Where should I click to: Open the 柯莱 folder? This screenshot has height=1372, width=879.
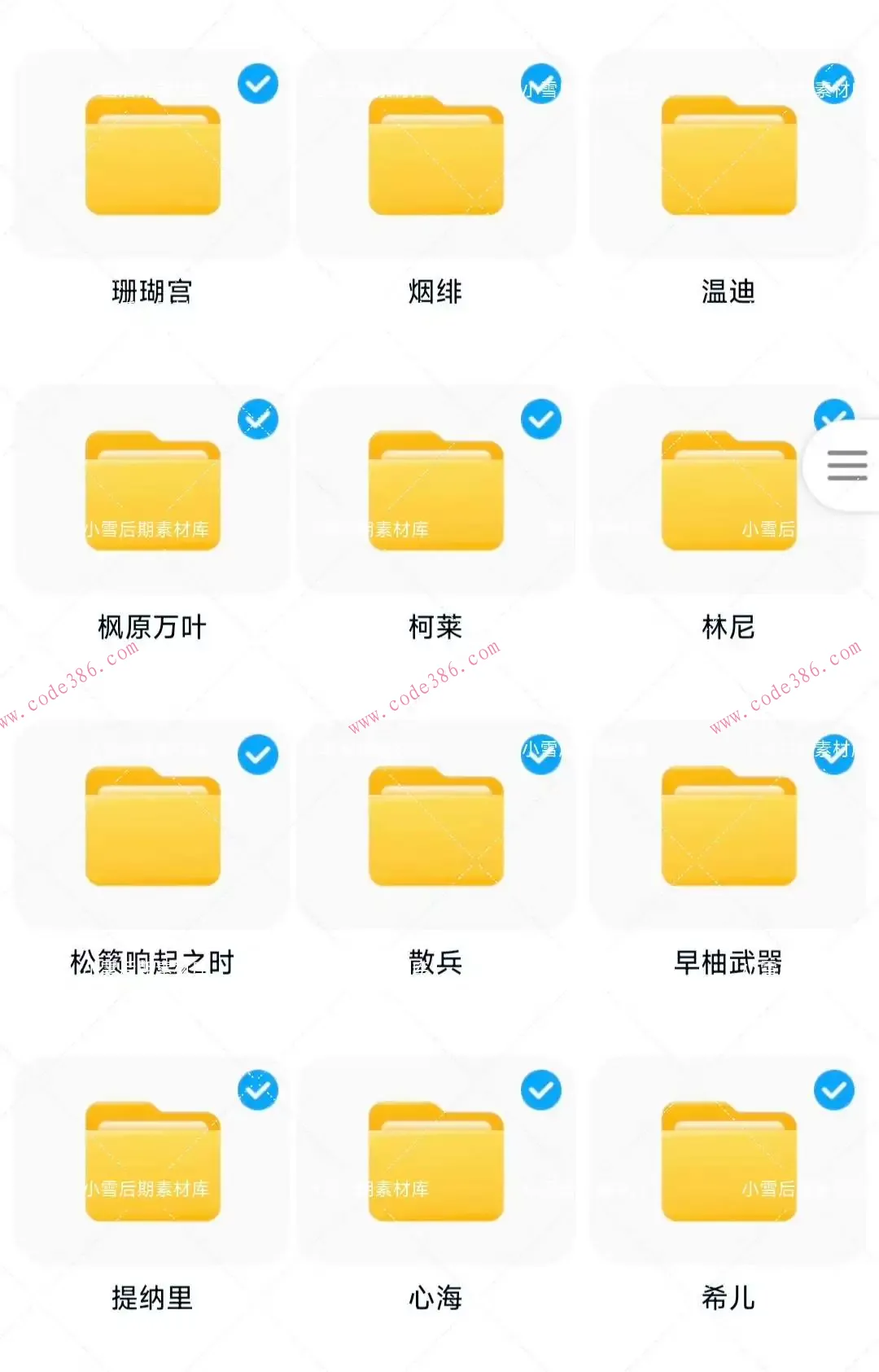point(437,489)
